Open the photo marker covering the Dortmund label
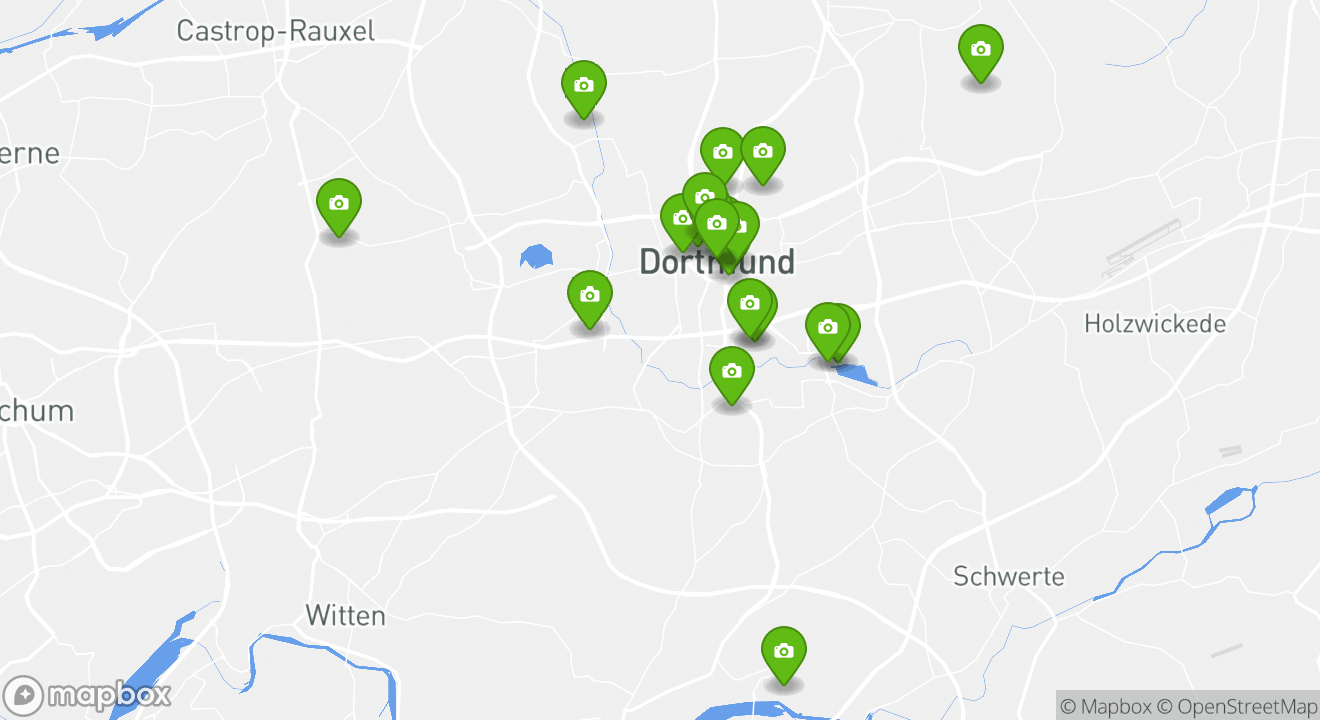1320x720 pixels. pyautogui.click(x=716, y=224)
